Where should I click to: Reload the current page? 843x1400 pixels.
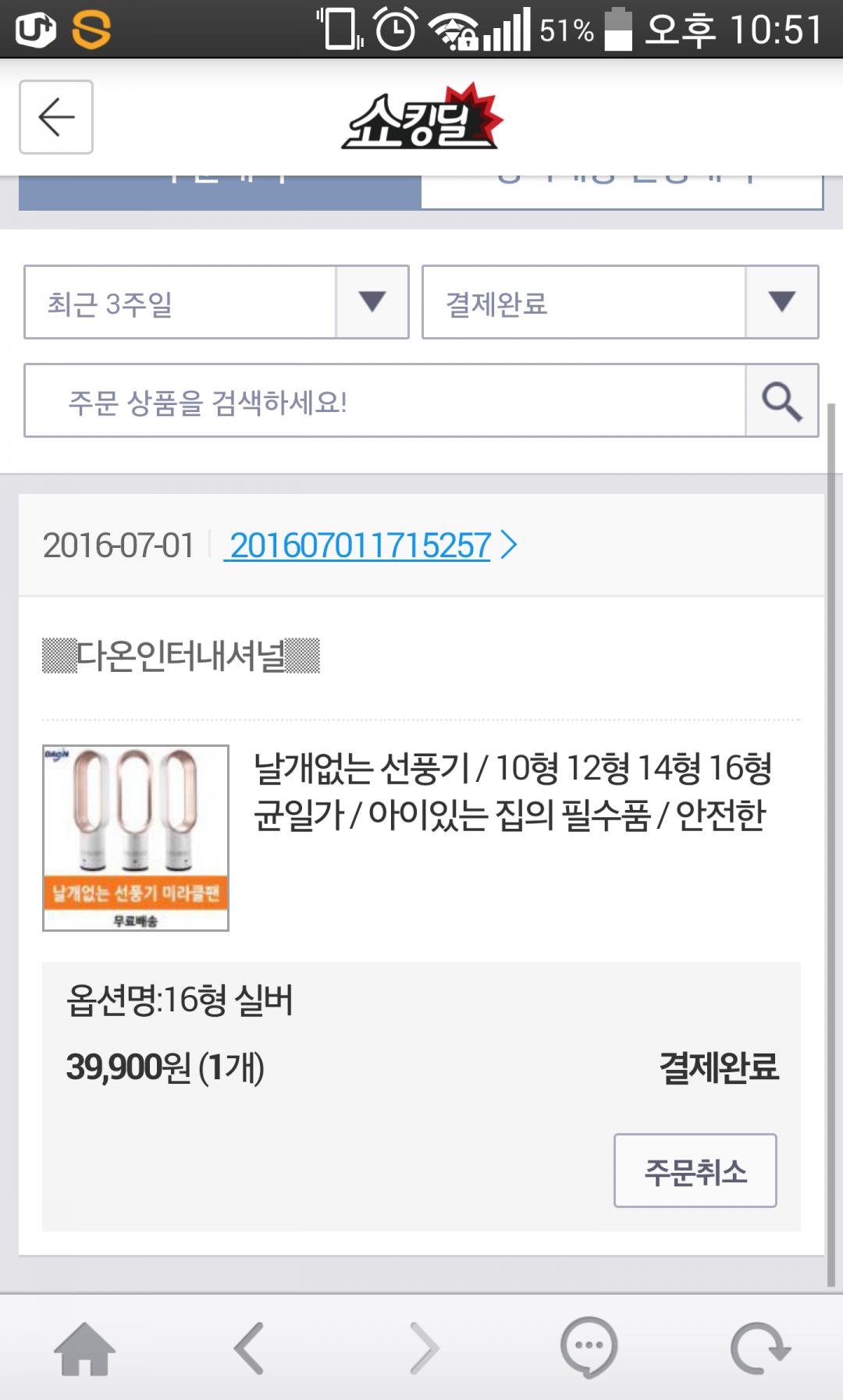coord(759,1348)
